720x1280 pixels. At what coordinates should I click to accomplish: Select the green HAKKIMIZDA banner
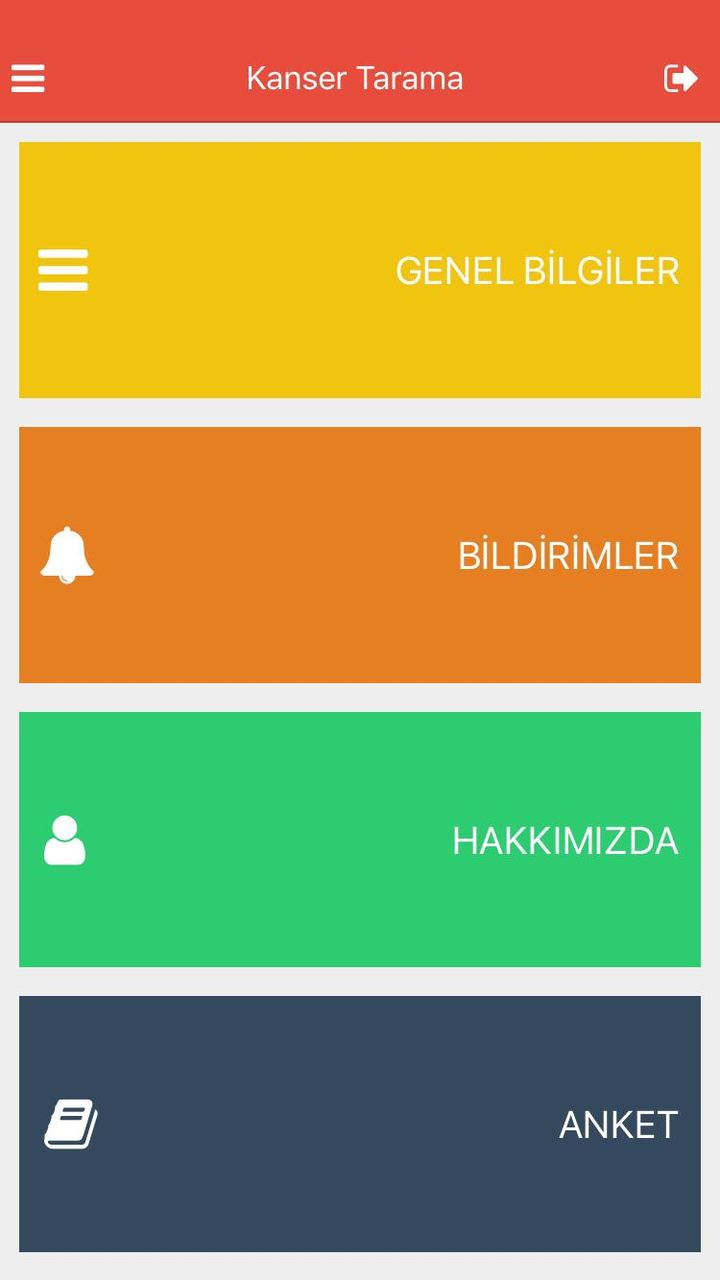click(360, 840)
